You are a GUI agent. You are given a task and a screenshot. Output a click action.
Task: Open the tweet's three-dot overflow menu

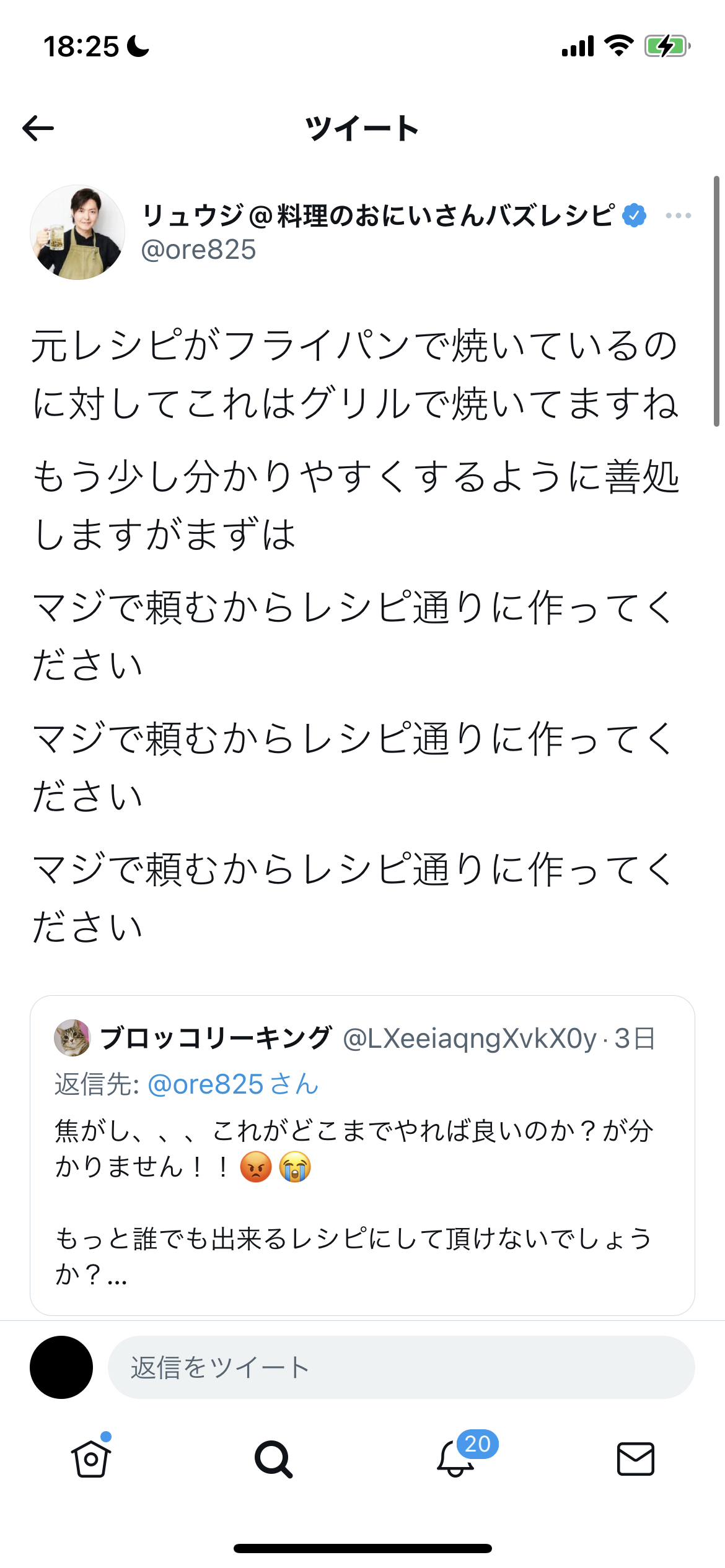click(678, 216)
